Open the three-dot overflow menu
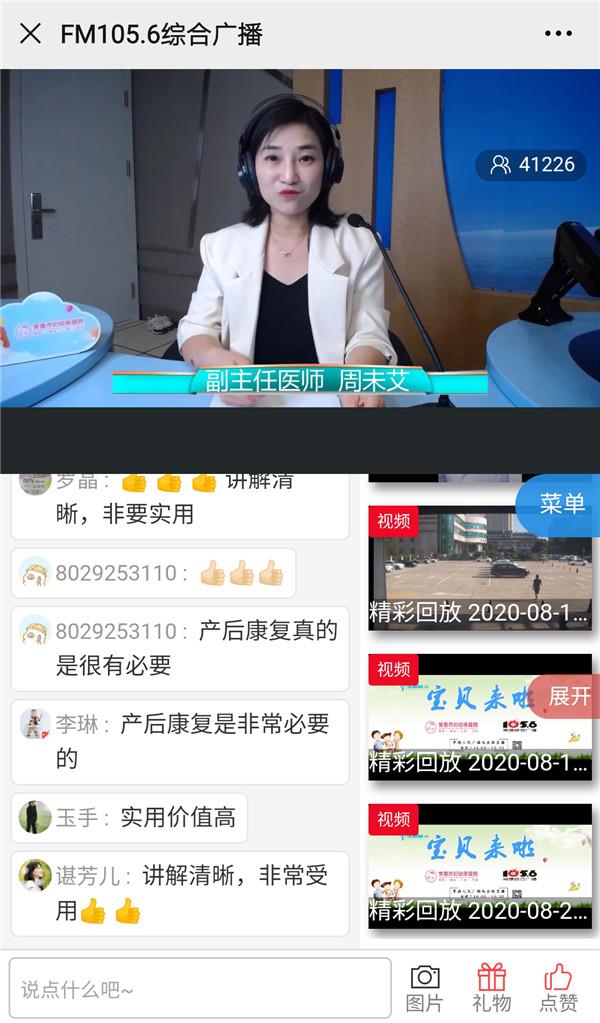The width and height of the screenshot is (600, 1023). click(558, 34)
